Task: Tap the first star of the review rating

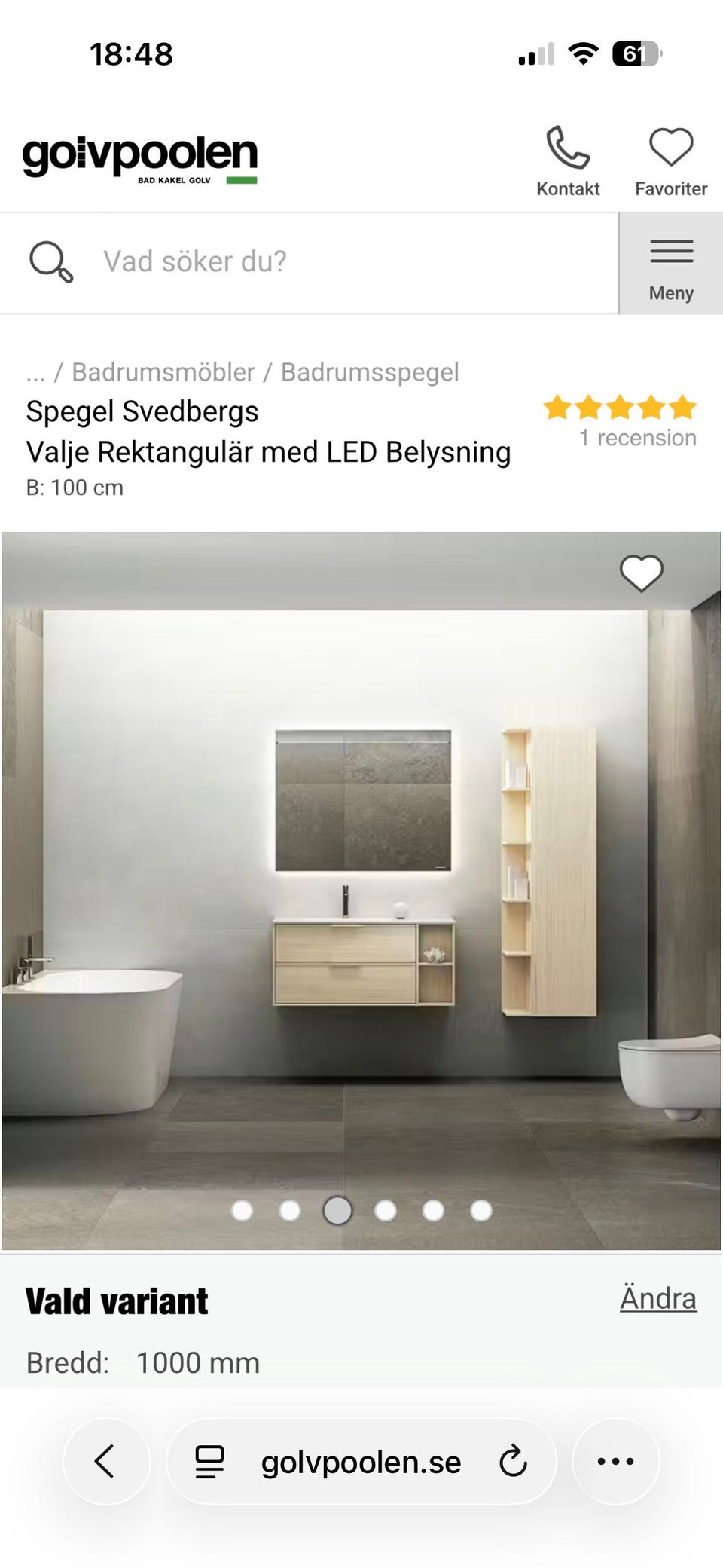Action: (x=557, y=408)
